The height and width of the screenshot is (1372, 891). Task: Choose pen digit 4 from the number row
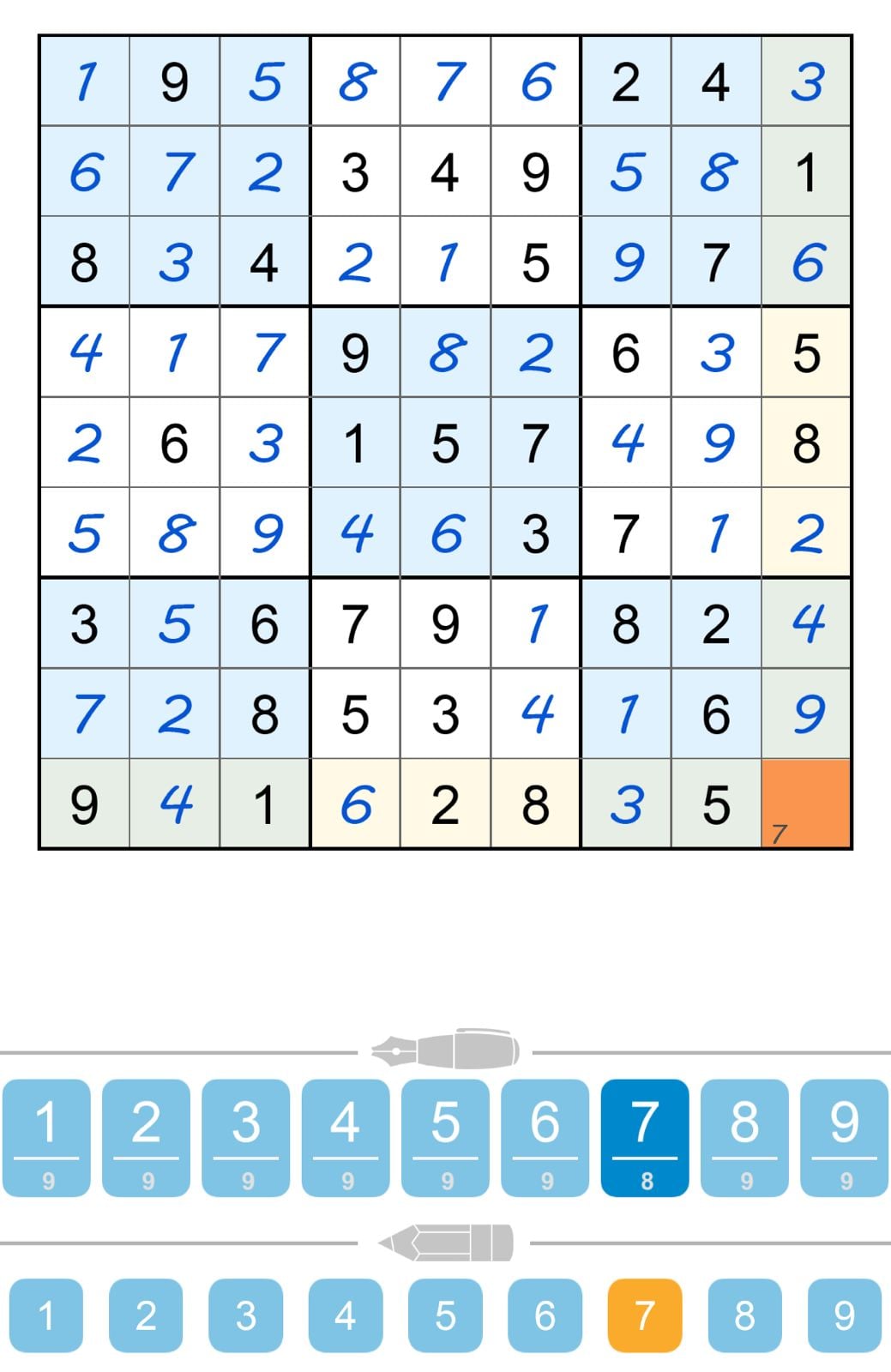pyautogui.click(x=346, y=1137)
